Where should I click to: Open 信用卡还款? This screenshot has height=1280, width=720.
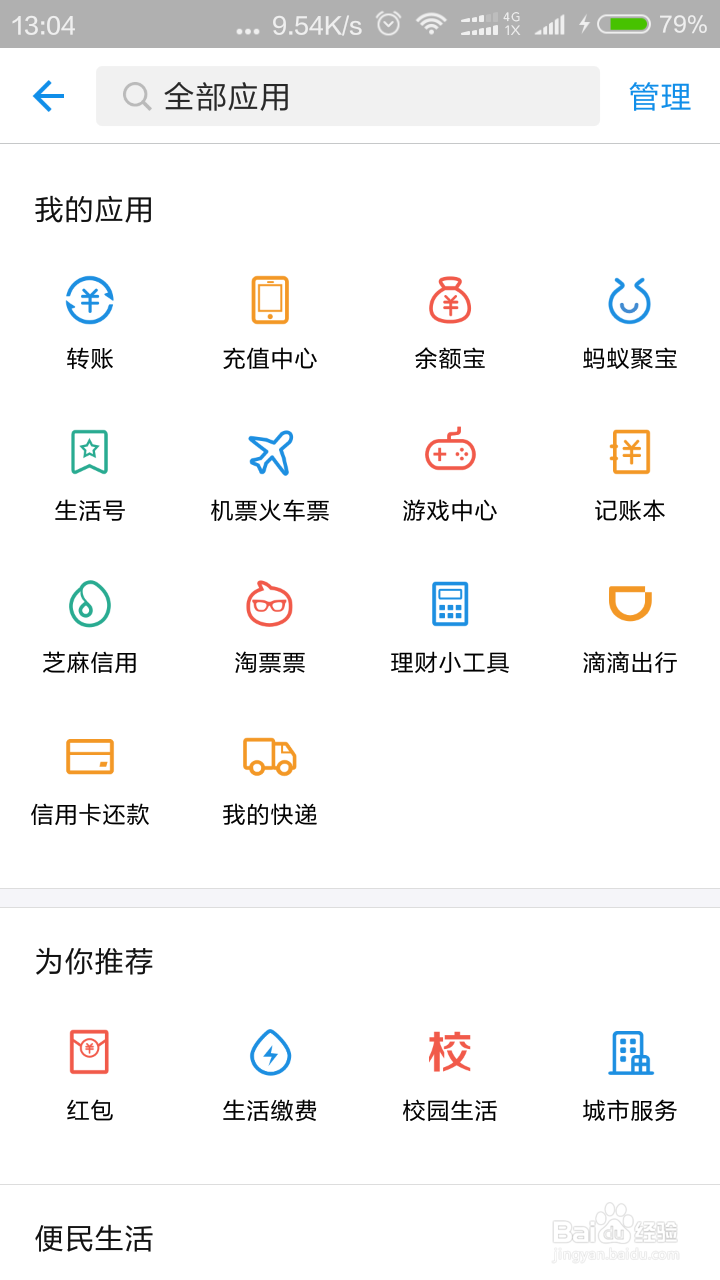tap(90, 778)
